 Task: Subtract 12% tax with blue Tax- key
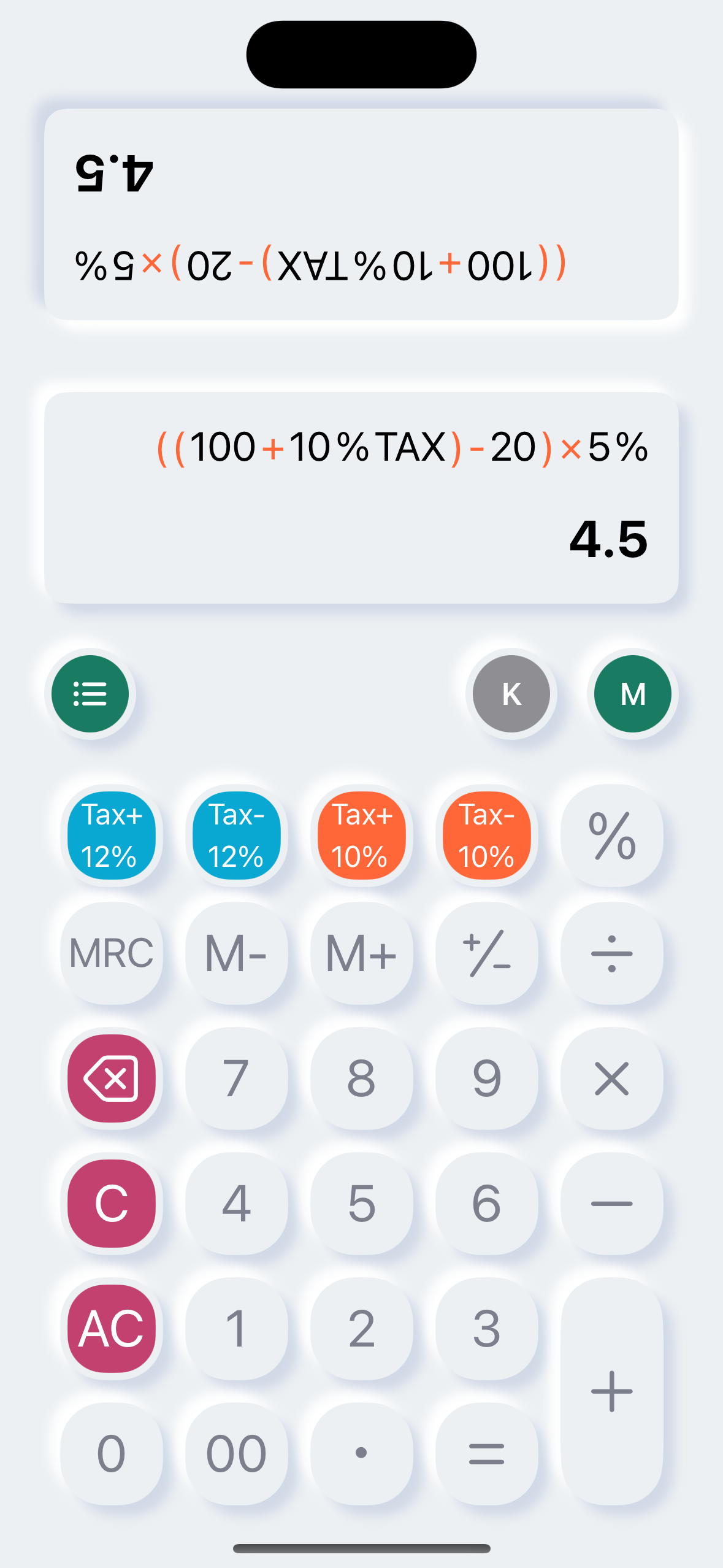(x=237, y=836)
